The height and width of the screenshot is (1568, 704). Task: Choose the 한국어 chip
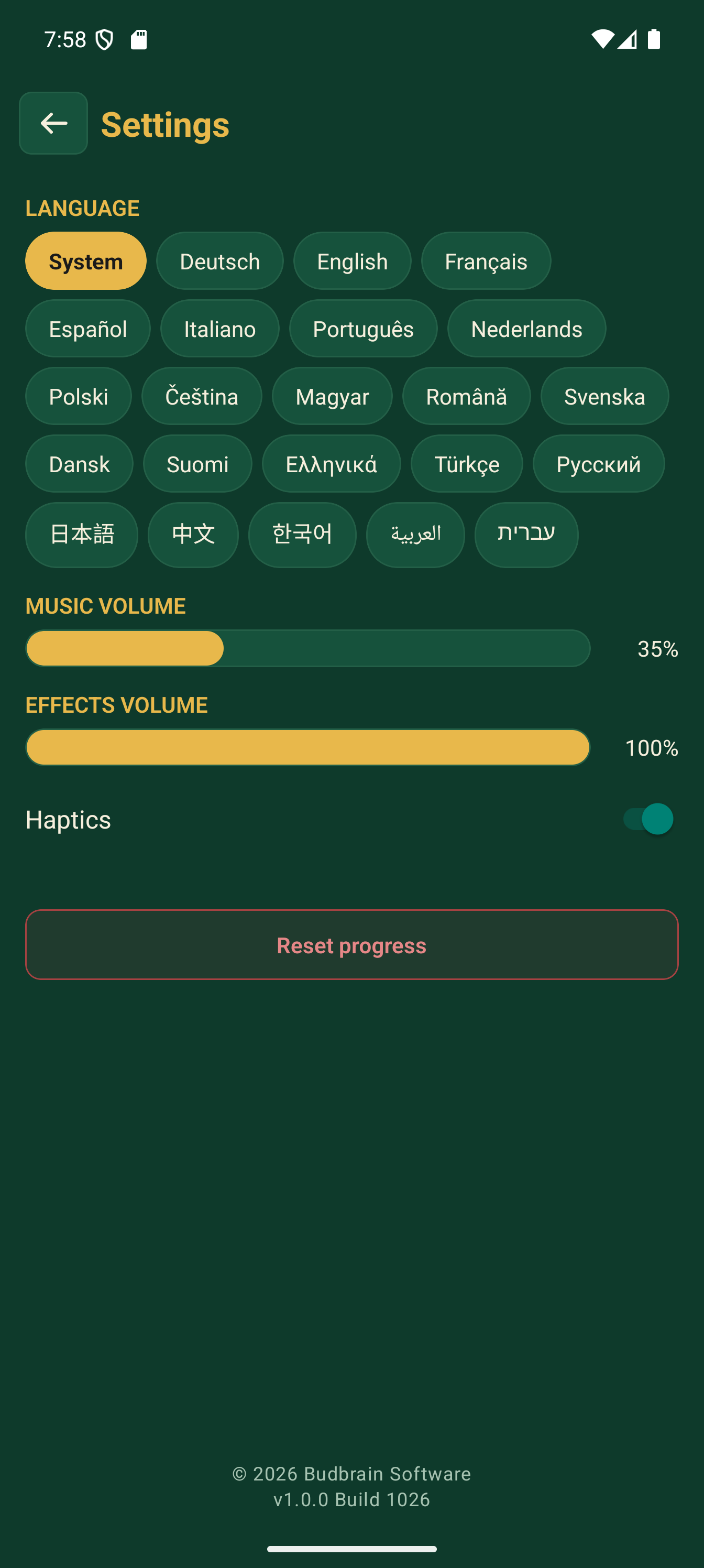coord(302,535)
